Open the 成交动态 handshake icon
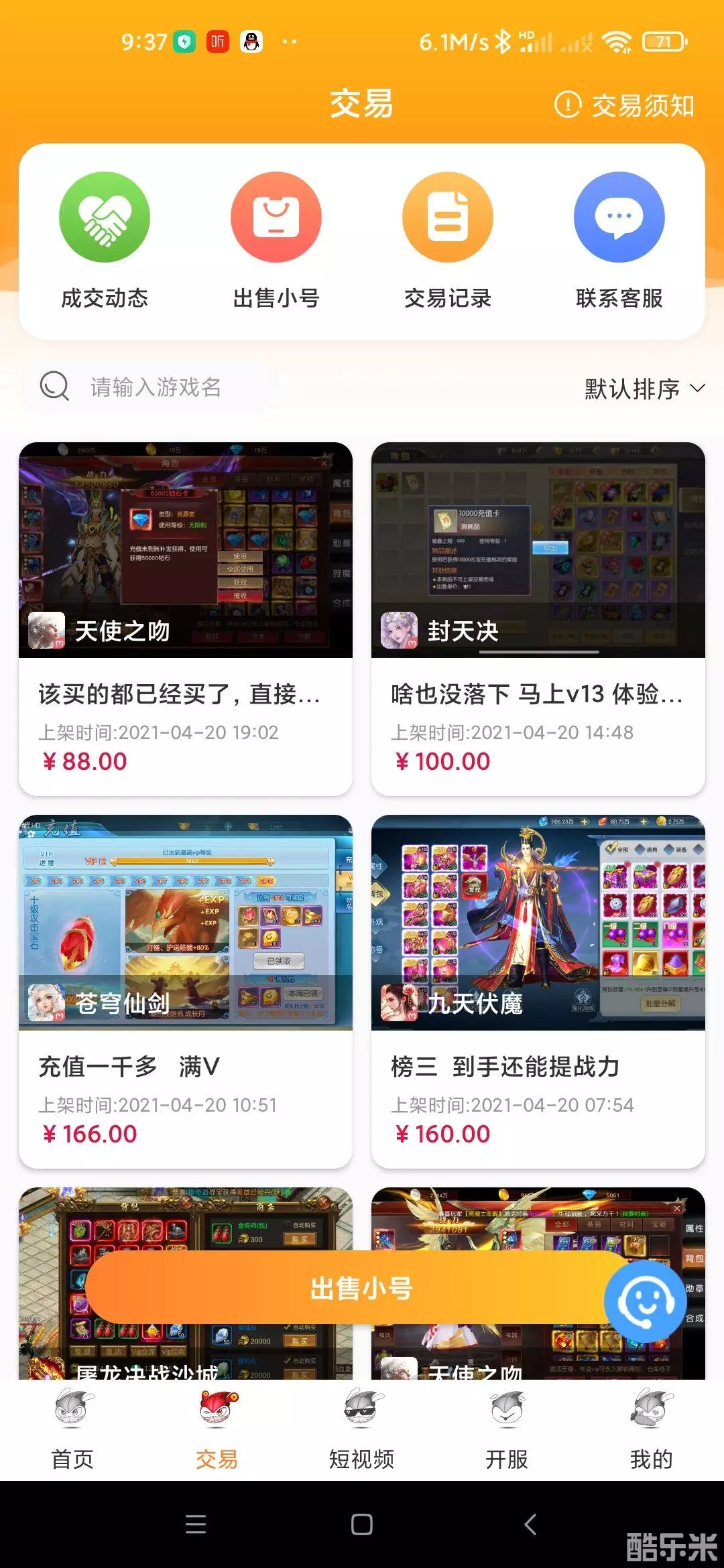 coord(104,217)
